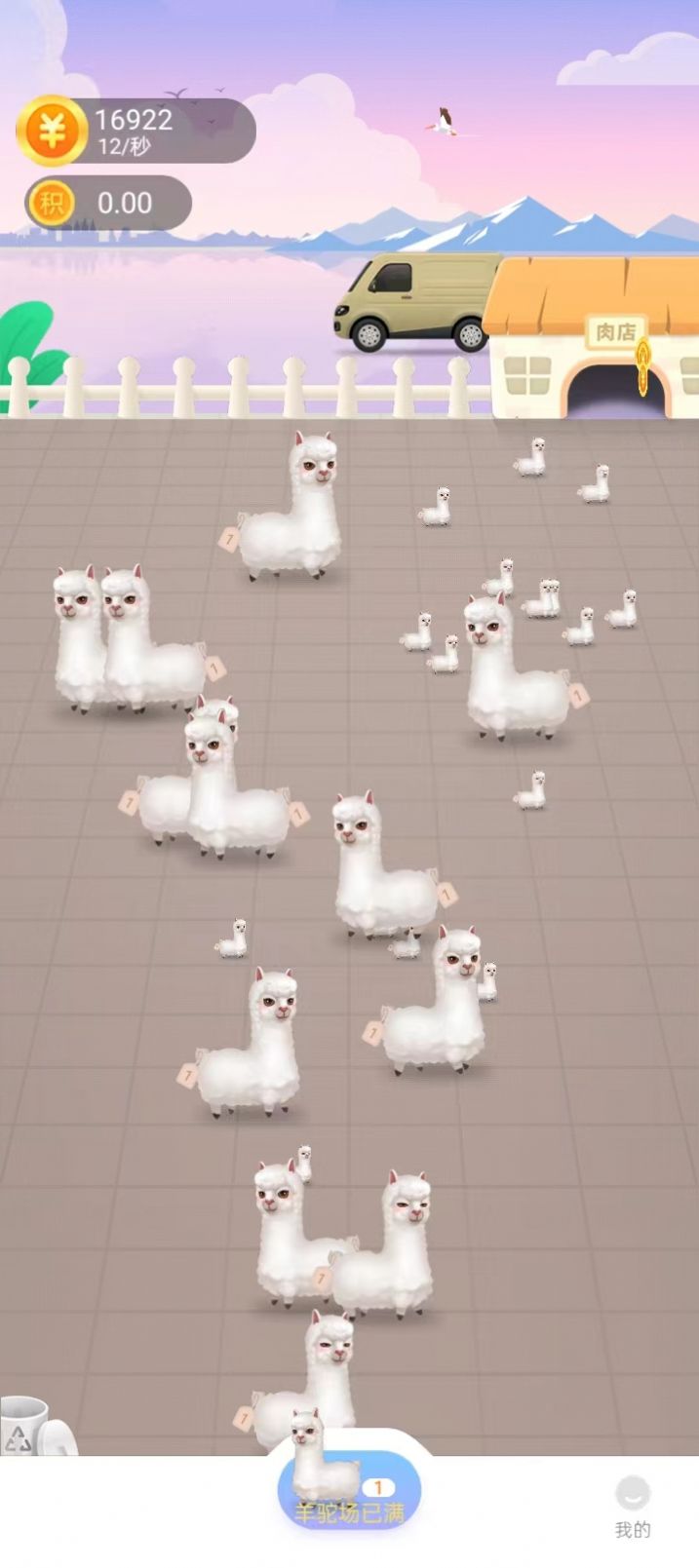Open the gold coin balance panel

(136, 132)
